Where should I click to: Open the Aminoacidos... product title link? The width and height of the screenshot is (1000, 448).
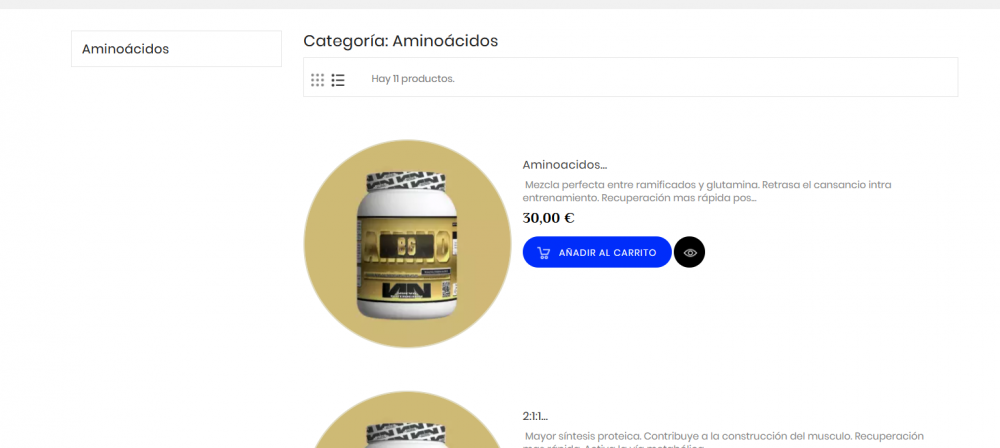565,165
